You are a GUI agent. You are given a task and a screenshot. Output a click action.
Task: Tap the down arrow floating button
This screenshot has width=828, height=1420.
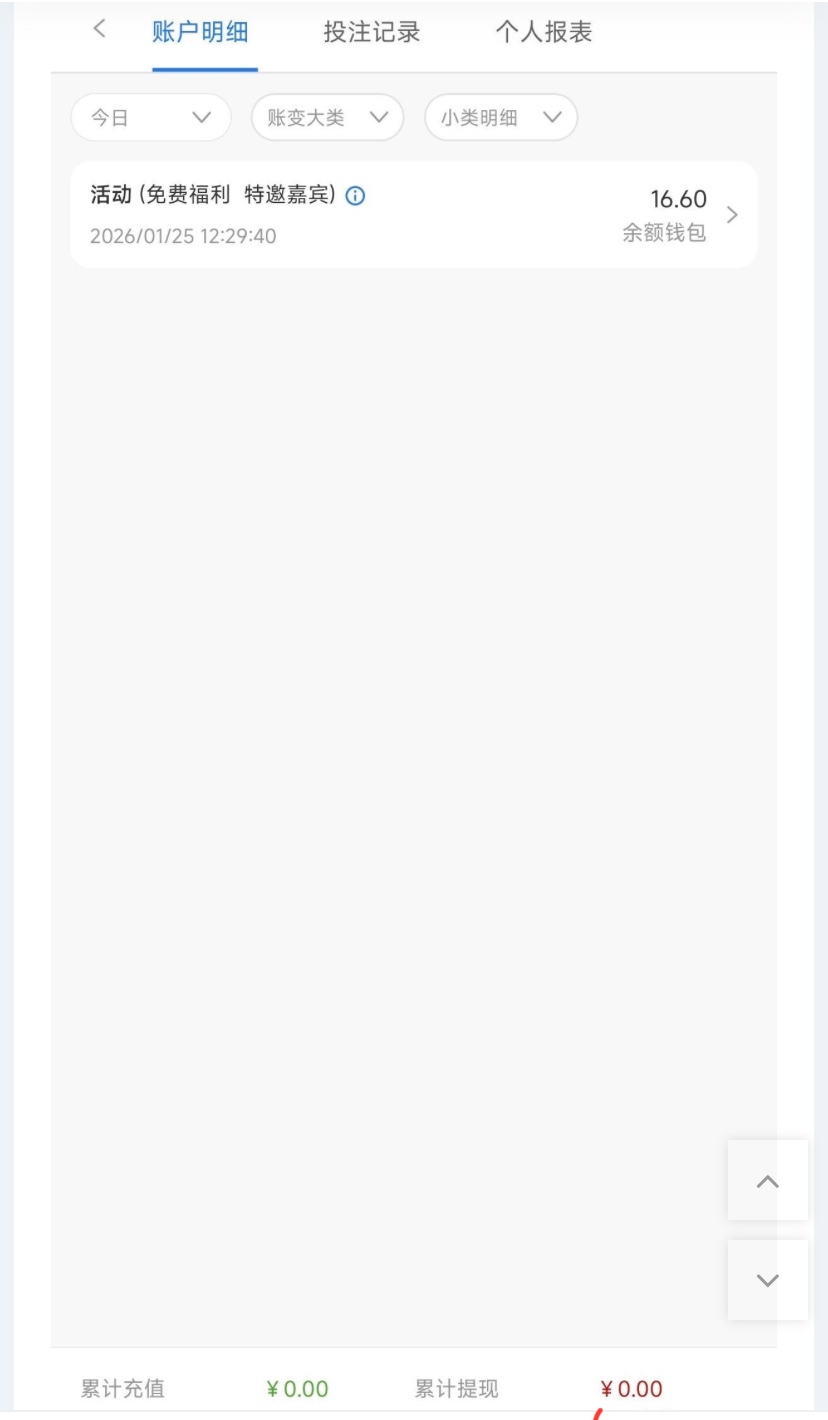pos(767,1280)
